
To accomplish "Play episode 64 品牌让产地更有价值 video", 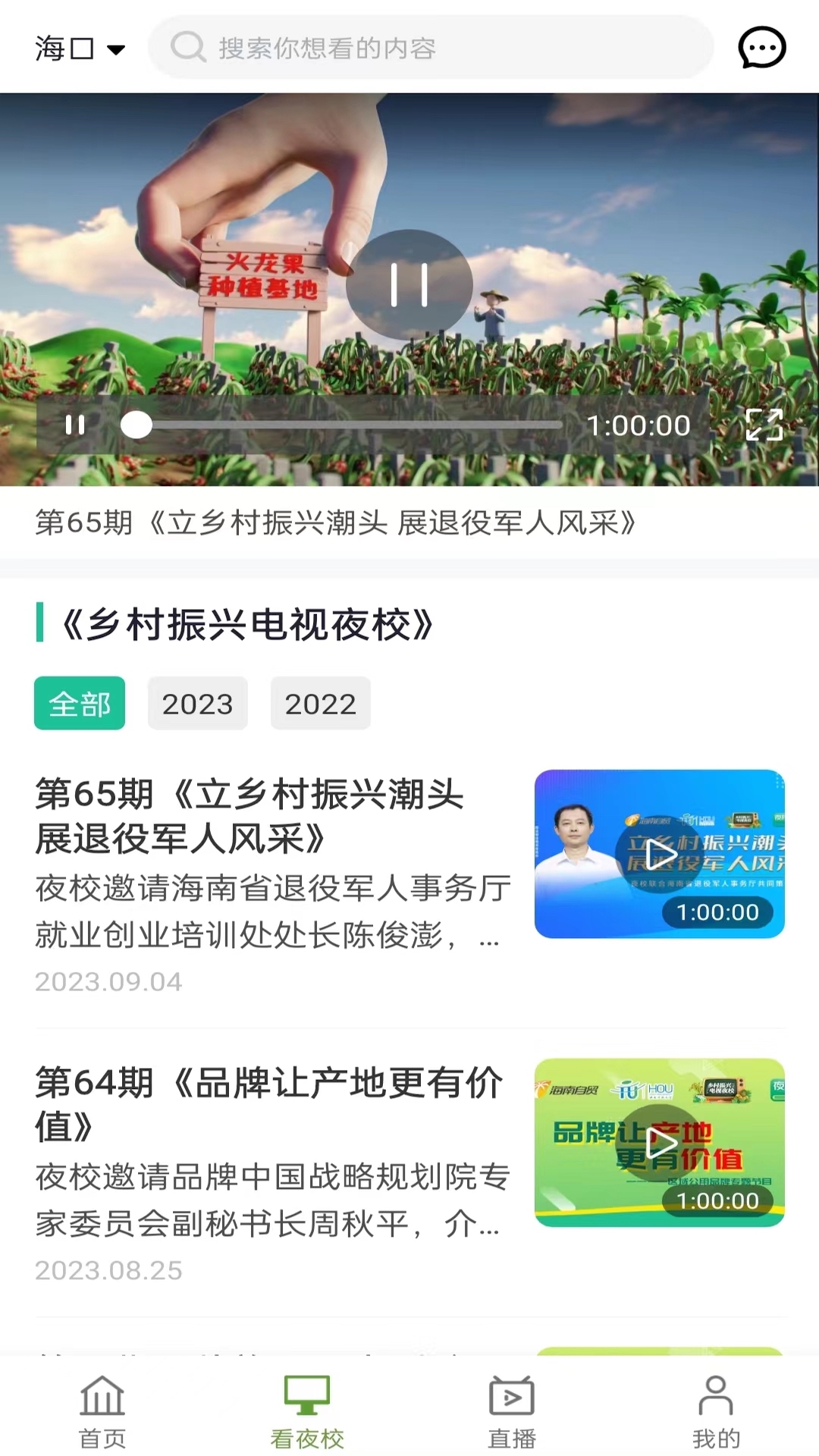I will (x=659, y=1144).
